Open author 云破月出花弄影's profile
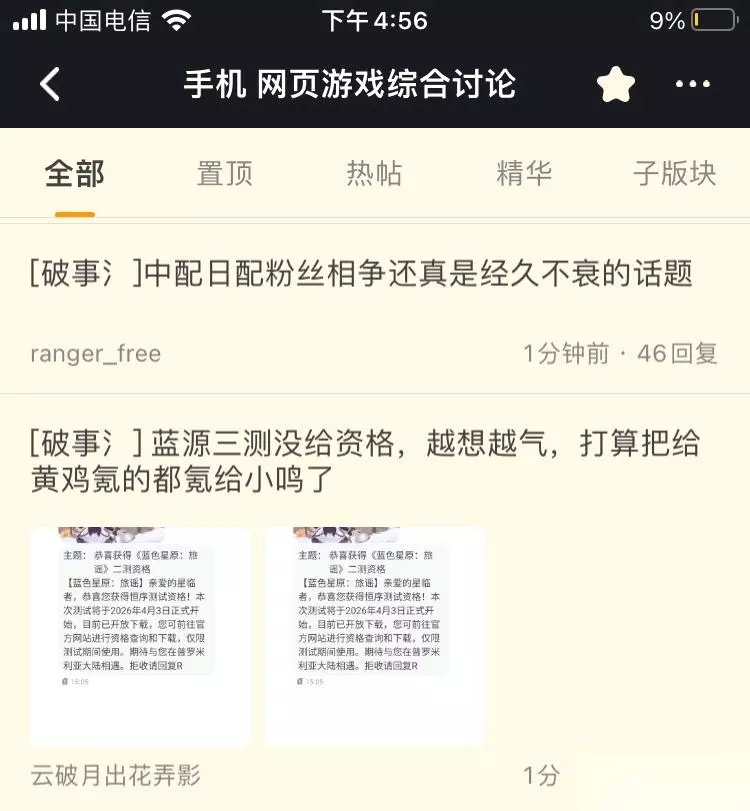 (115, 775)
